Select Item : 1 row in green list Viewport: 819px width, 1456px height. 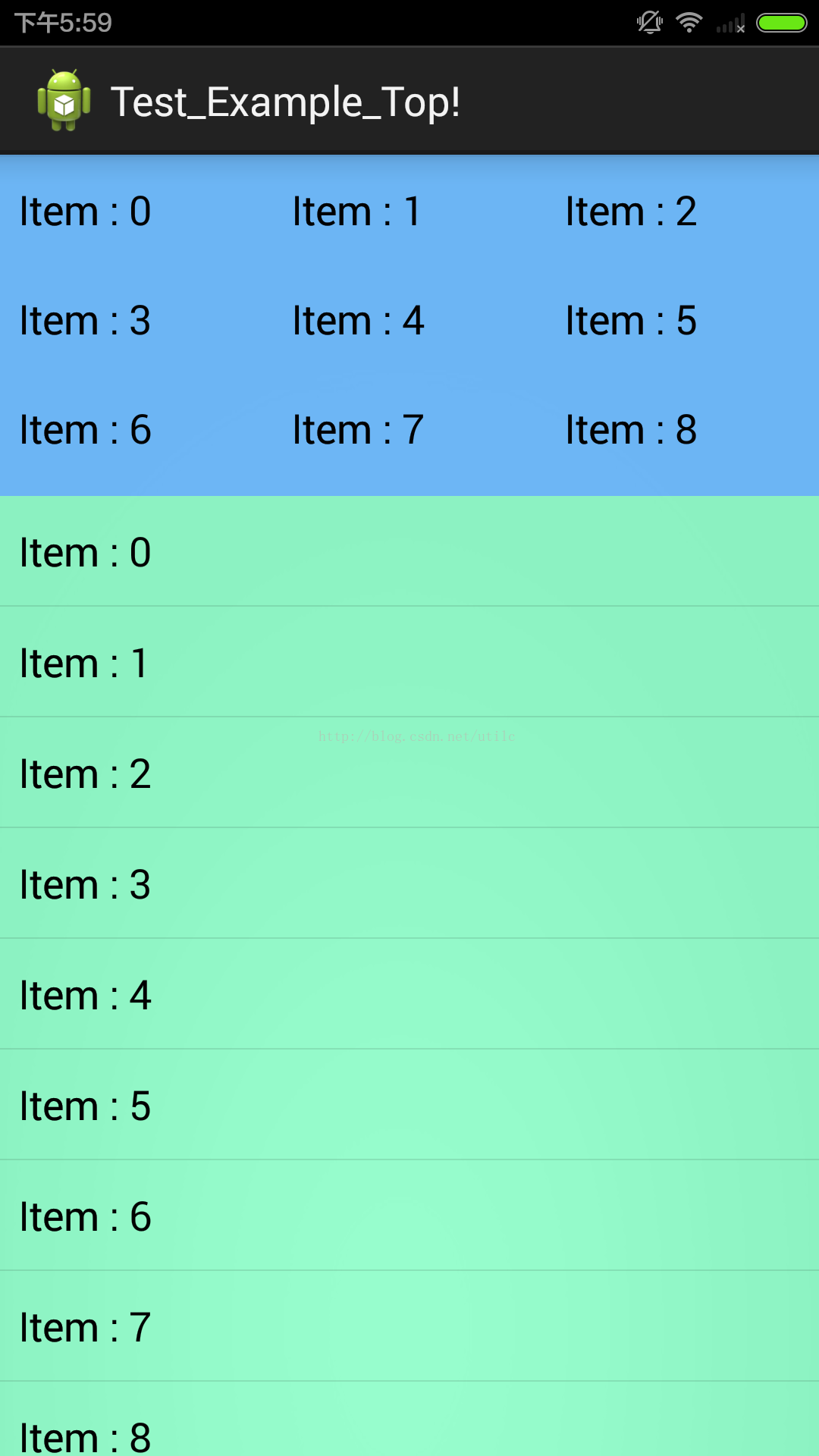point(409,662)
